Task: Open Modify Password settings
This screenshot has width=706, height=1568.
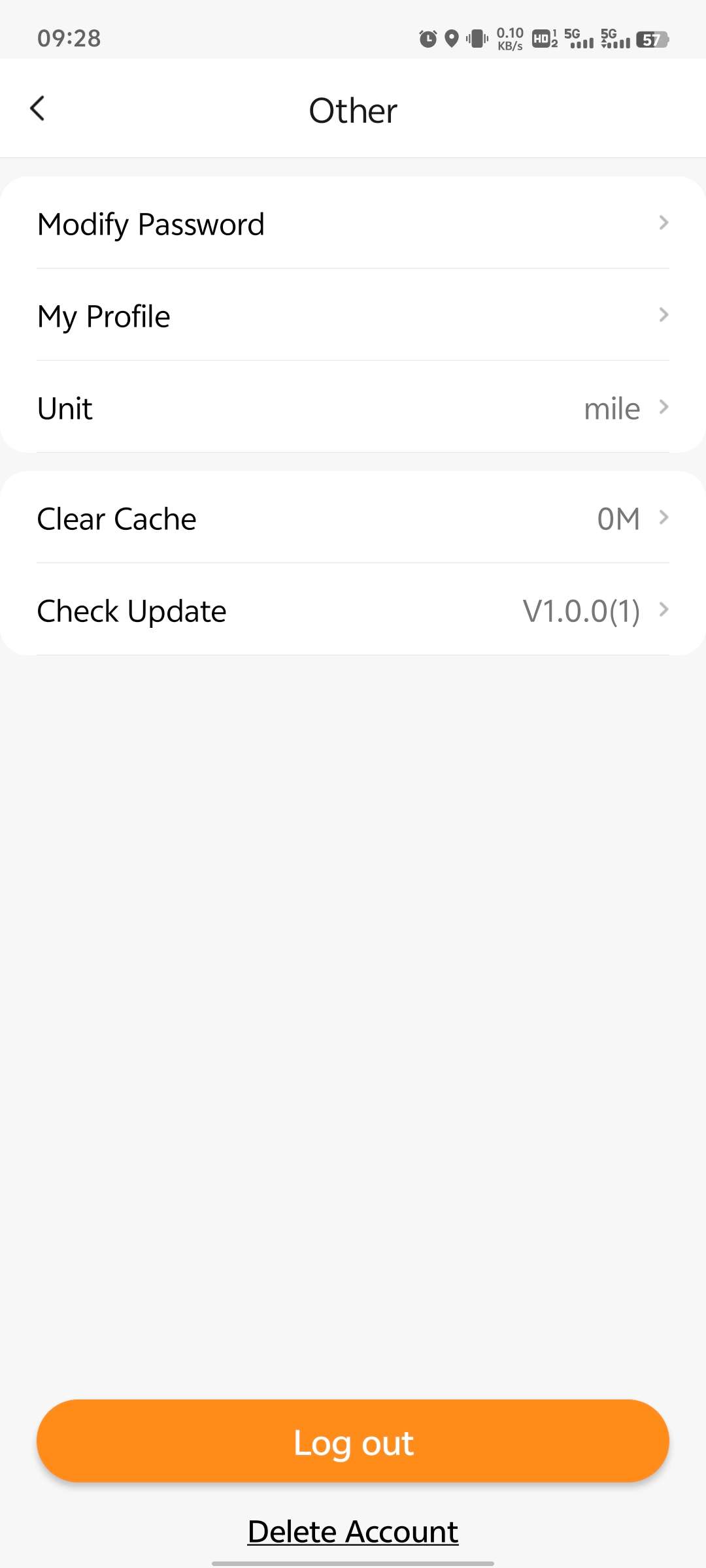Action: click(353, 223)
